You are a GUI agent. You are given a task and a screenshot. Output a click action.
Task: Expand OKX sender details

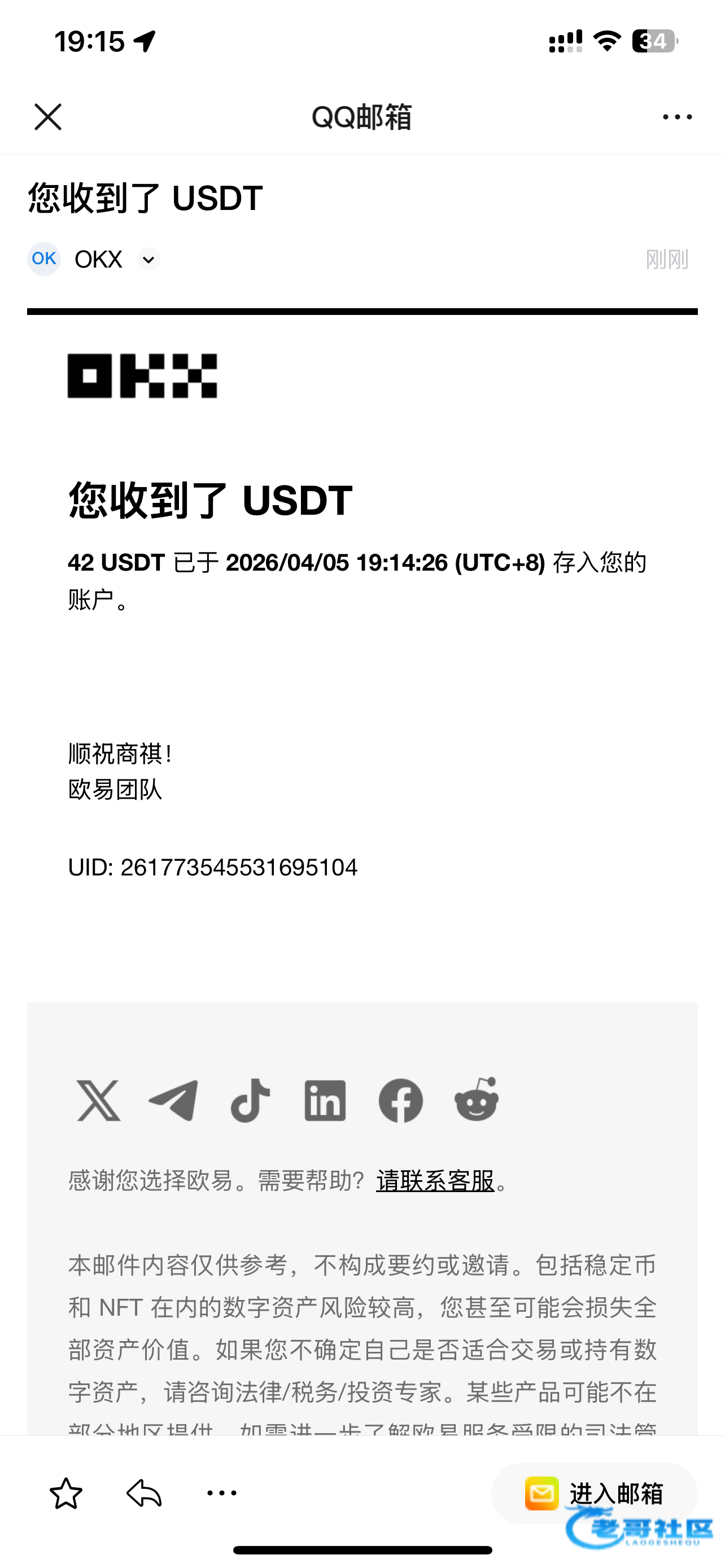[x=148, y=260]
